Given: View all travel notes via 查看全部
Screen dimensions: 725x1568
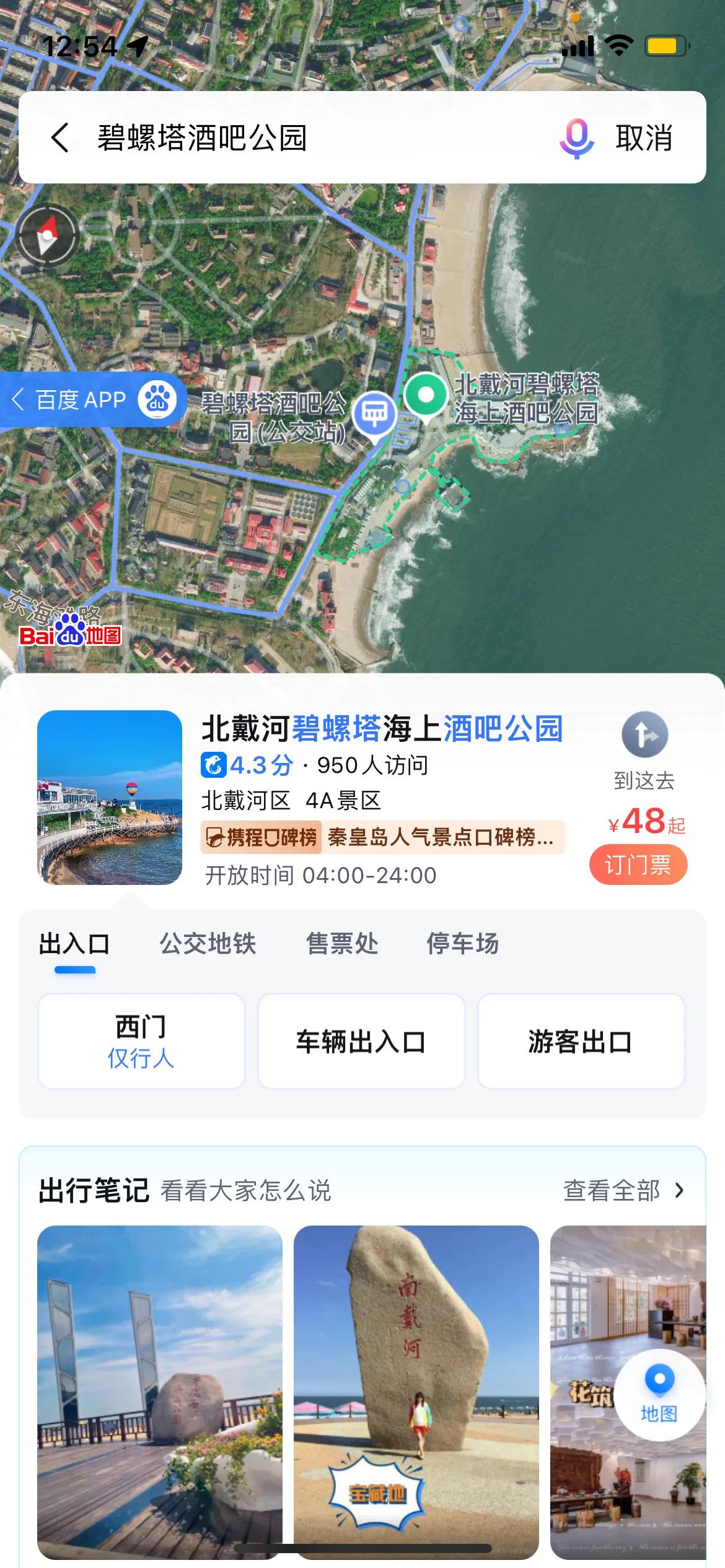Looking at the screenshot, I should (x=623, y=1190).
